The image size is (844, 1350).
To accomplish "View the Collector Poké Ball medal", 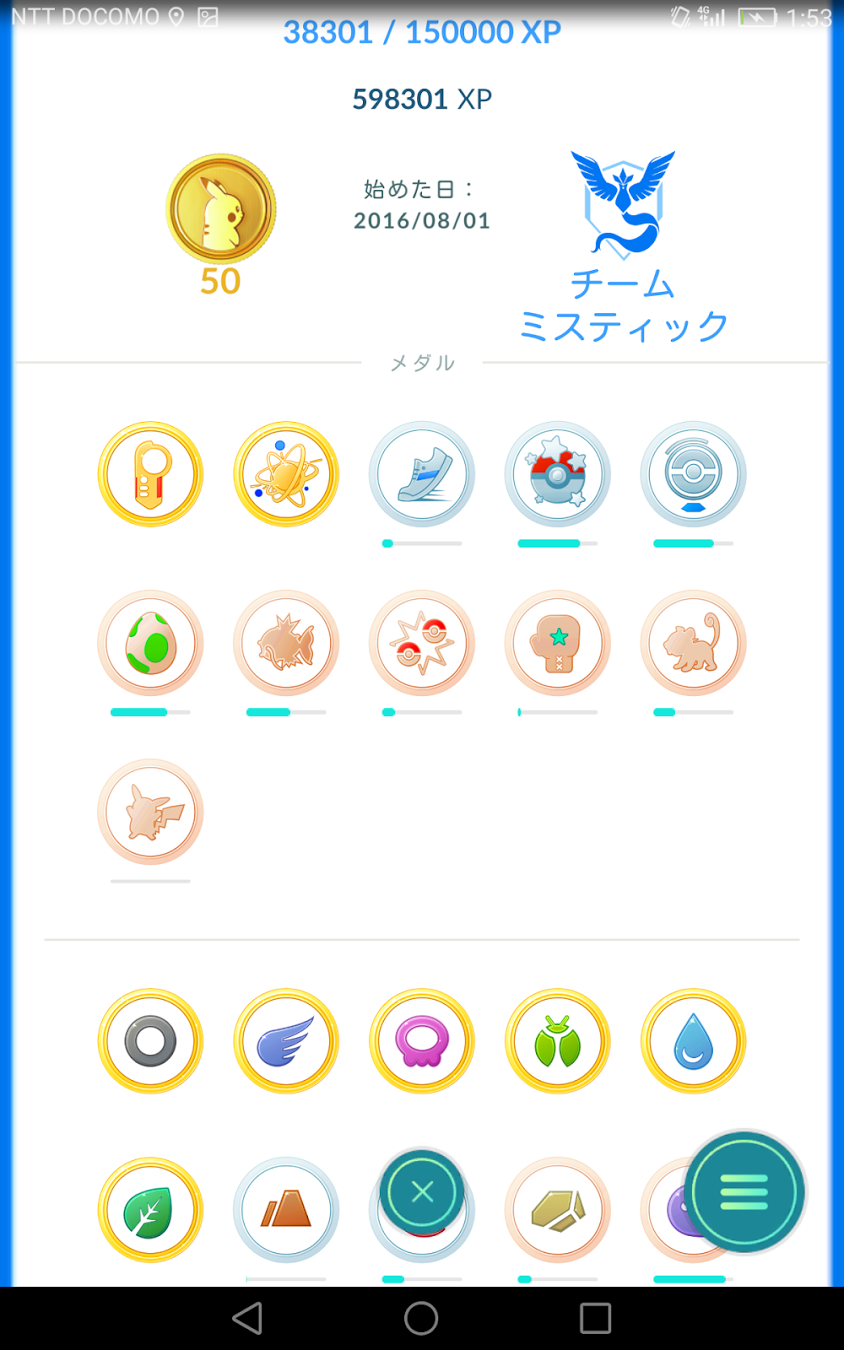I will point(557,474).
